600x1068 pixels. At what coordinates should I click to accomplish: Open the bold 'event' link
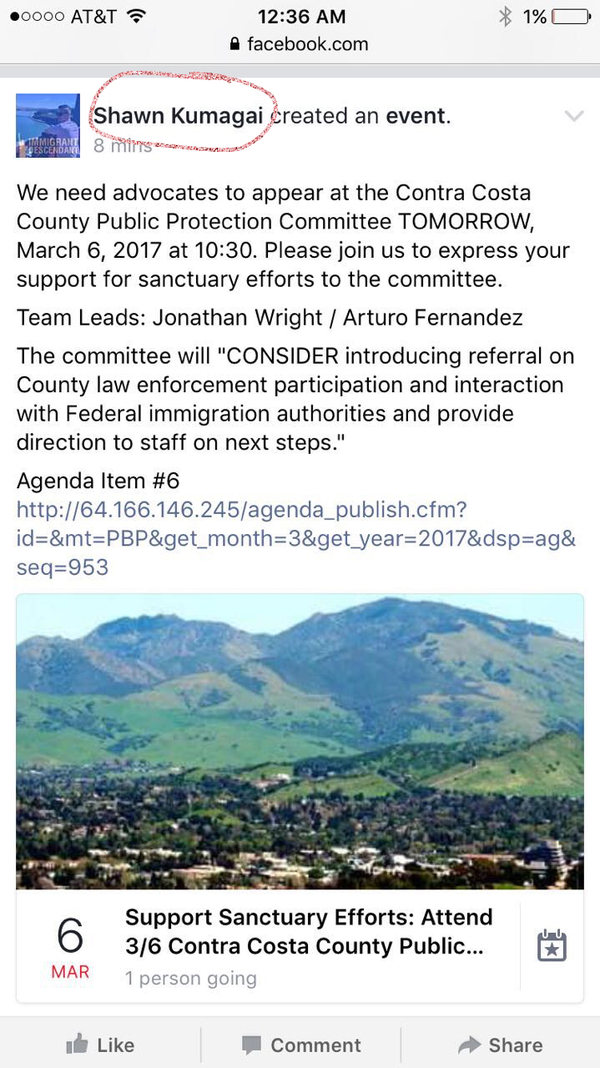[420, 116]
